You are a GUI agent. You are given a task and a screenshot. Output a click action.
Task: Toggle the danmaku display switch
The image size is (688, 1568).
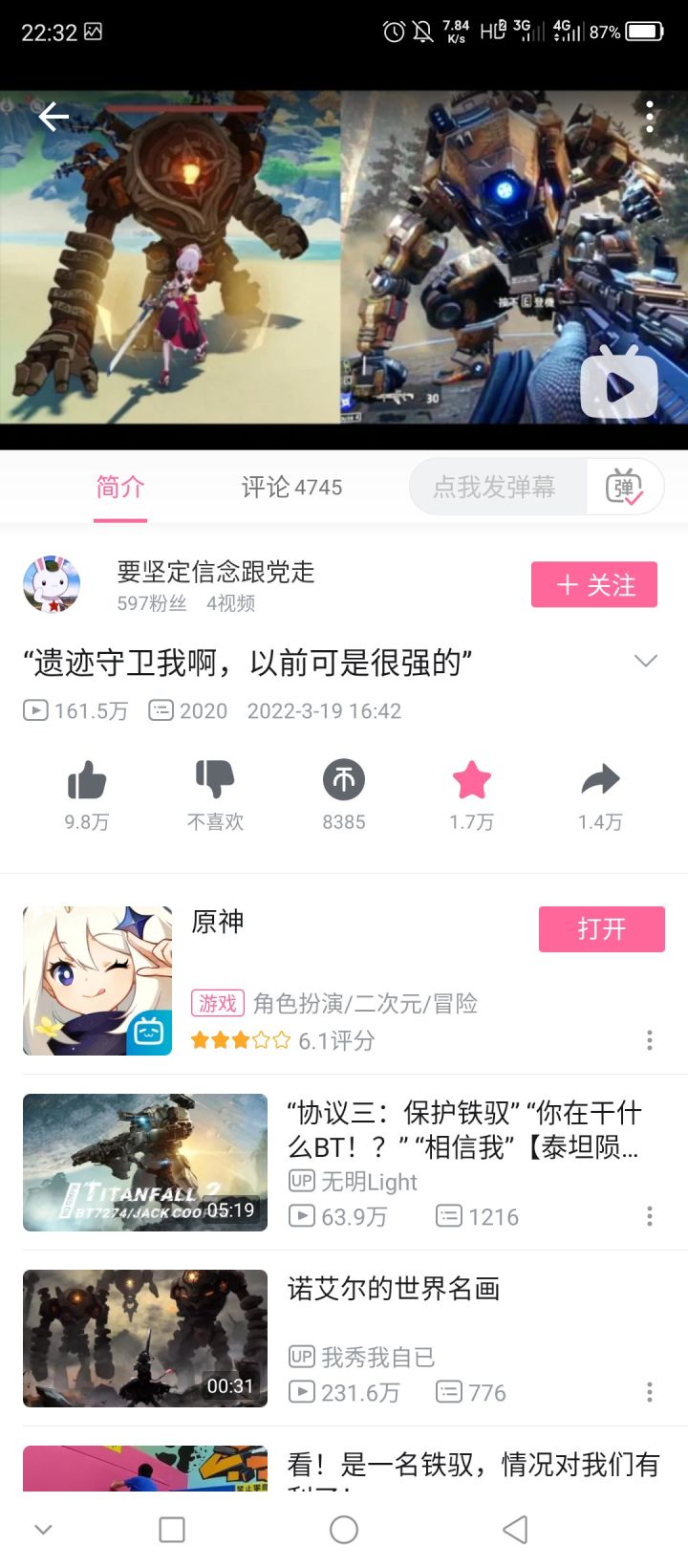click(x=624, y=488)
